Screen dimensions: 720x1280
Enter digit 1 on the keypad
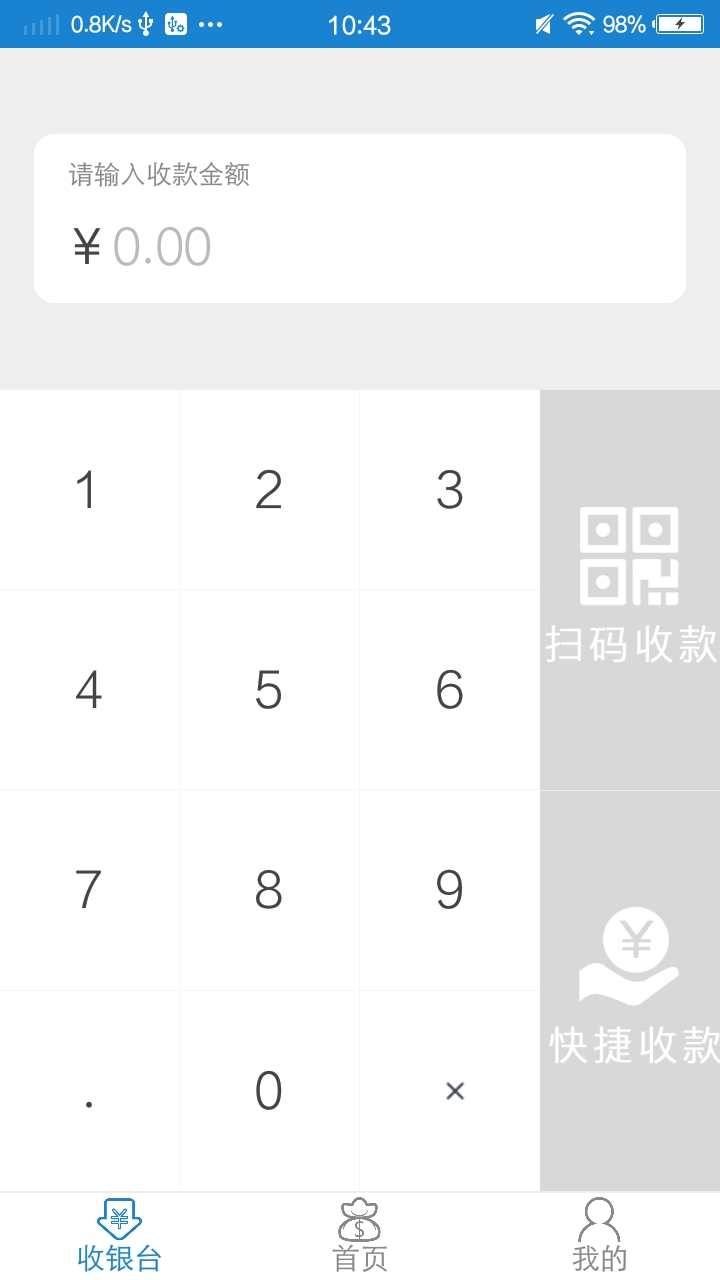[89, 490]
